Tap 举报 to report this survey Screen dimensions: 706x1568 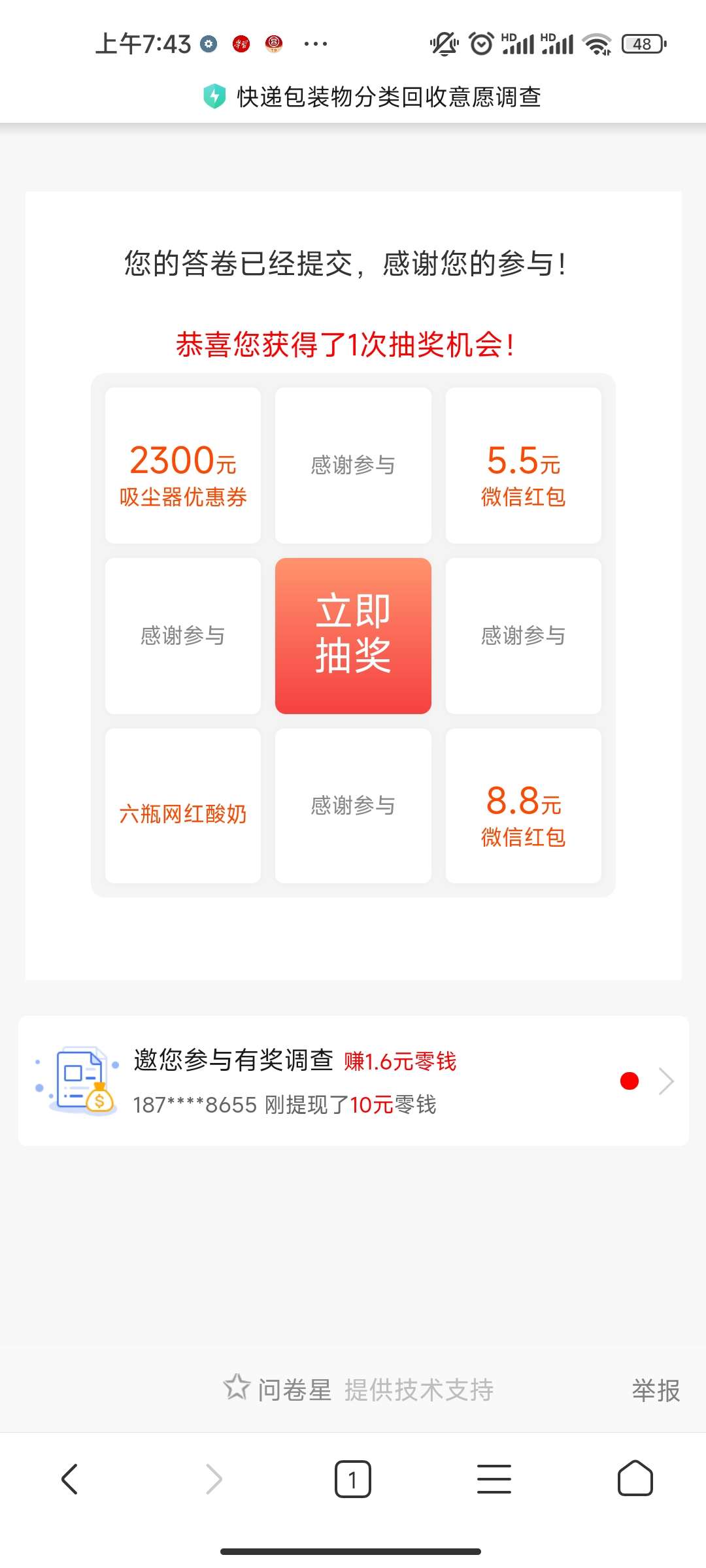pos(656,1390)
